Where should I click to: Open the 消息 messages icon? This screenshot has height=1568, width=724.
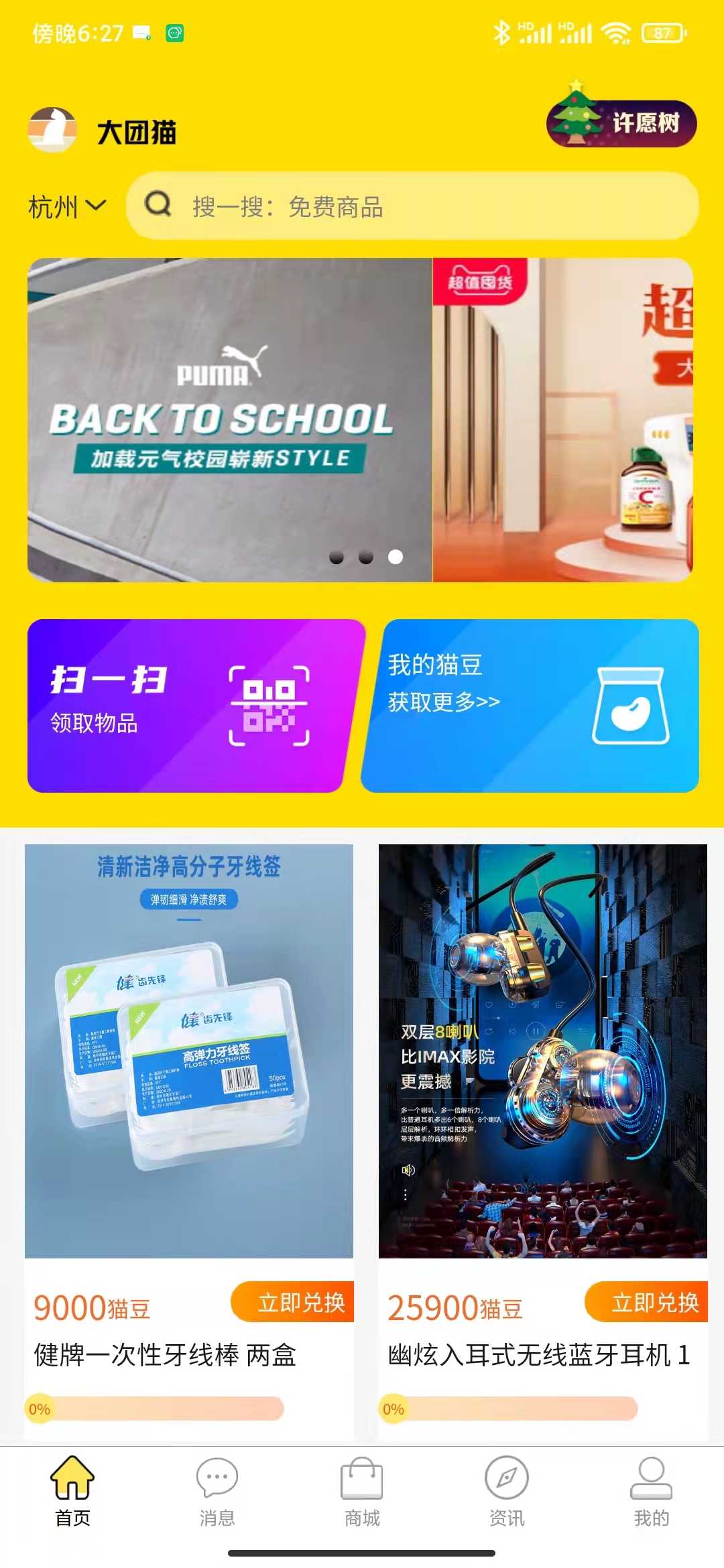[x=215, y=1478]
